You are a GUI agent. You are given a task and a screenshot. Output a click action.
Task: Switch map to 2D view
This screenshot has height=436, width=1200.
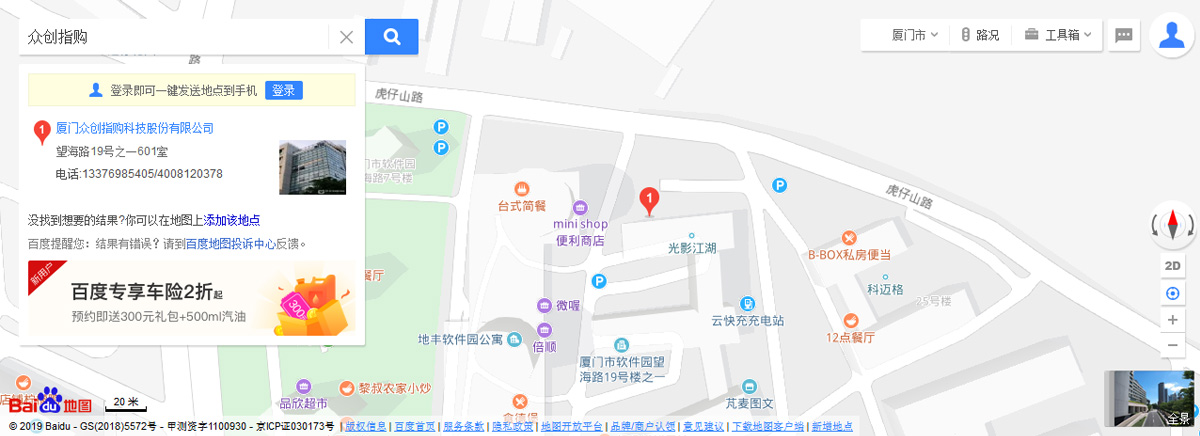tap(1173, 266)
